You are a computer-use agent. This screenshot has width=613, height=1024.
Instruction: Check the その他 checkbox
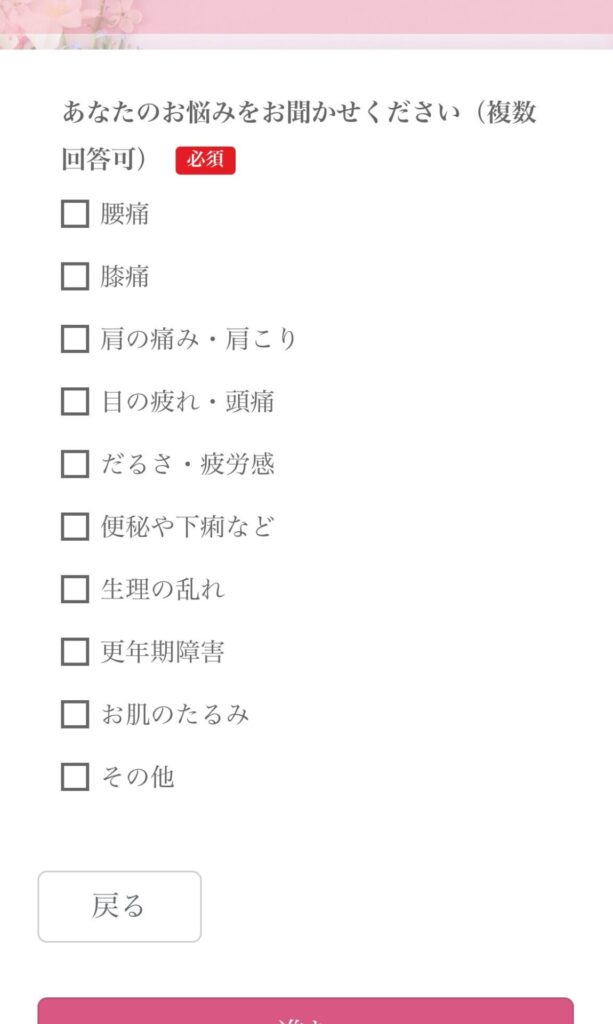pos(75,777)
